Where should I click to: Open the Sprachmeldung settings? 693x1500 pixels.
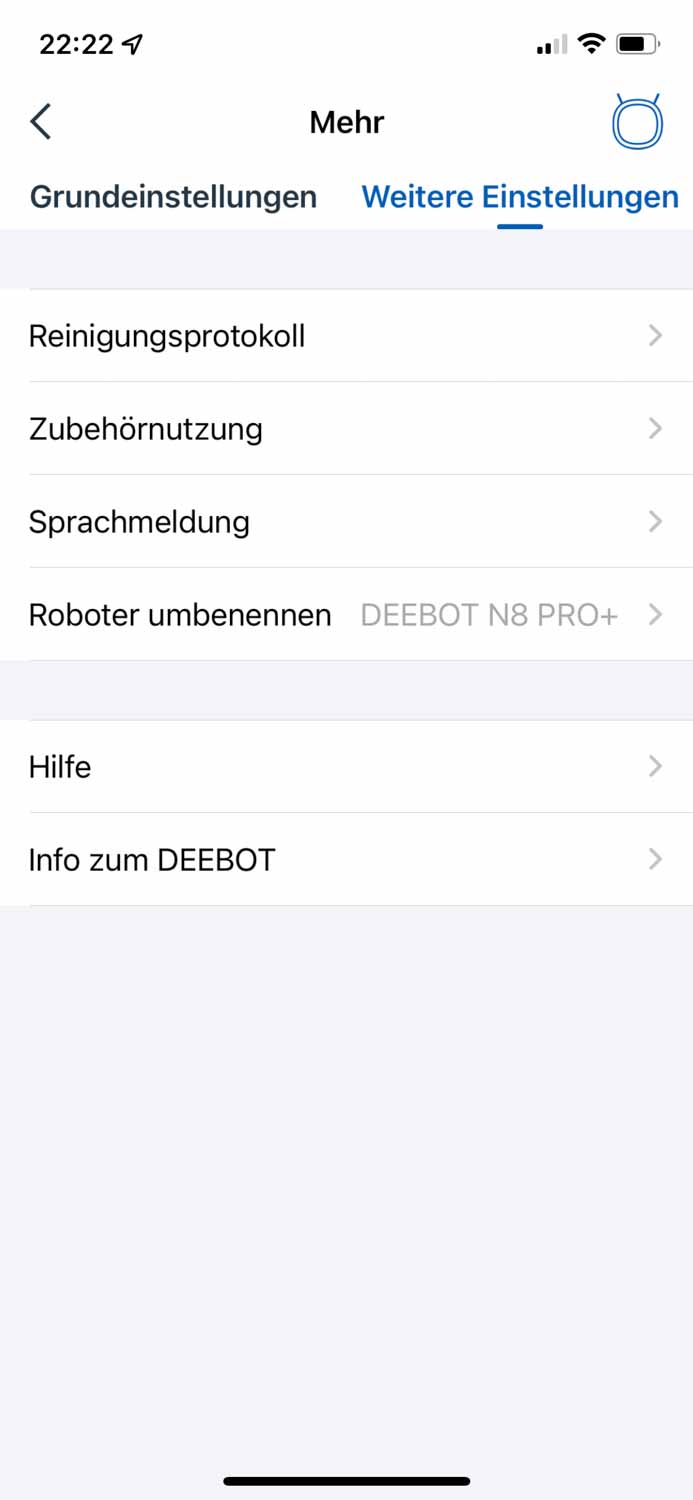tap(346, 522)
